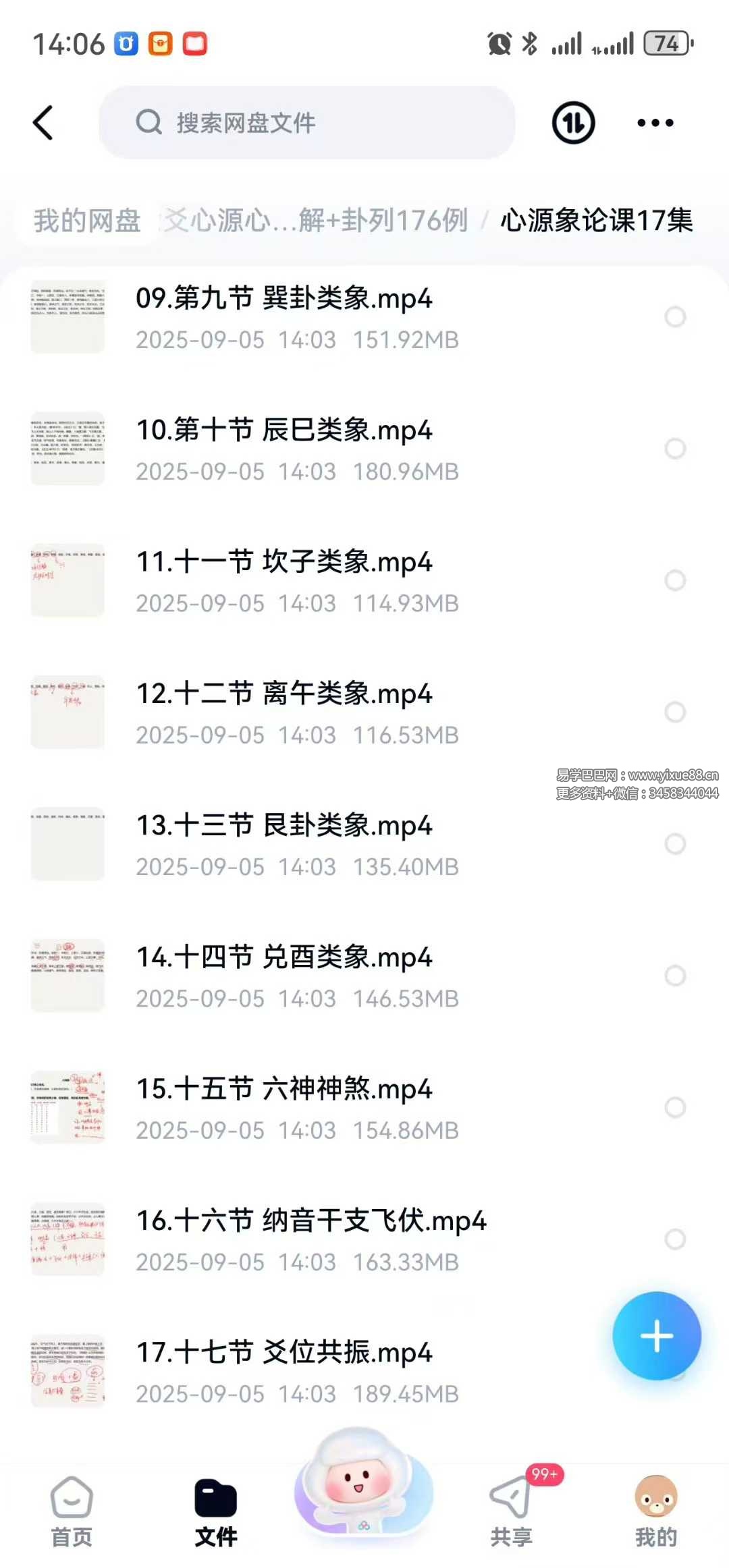
Task: Switch to the 首页 tab
Action: click(x=72, y=1511)
